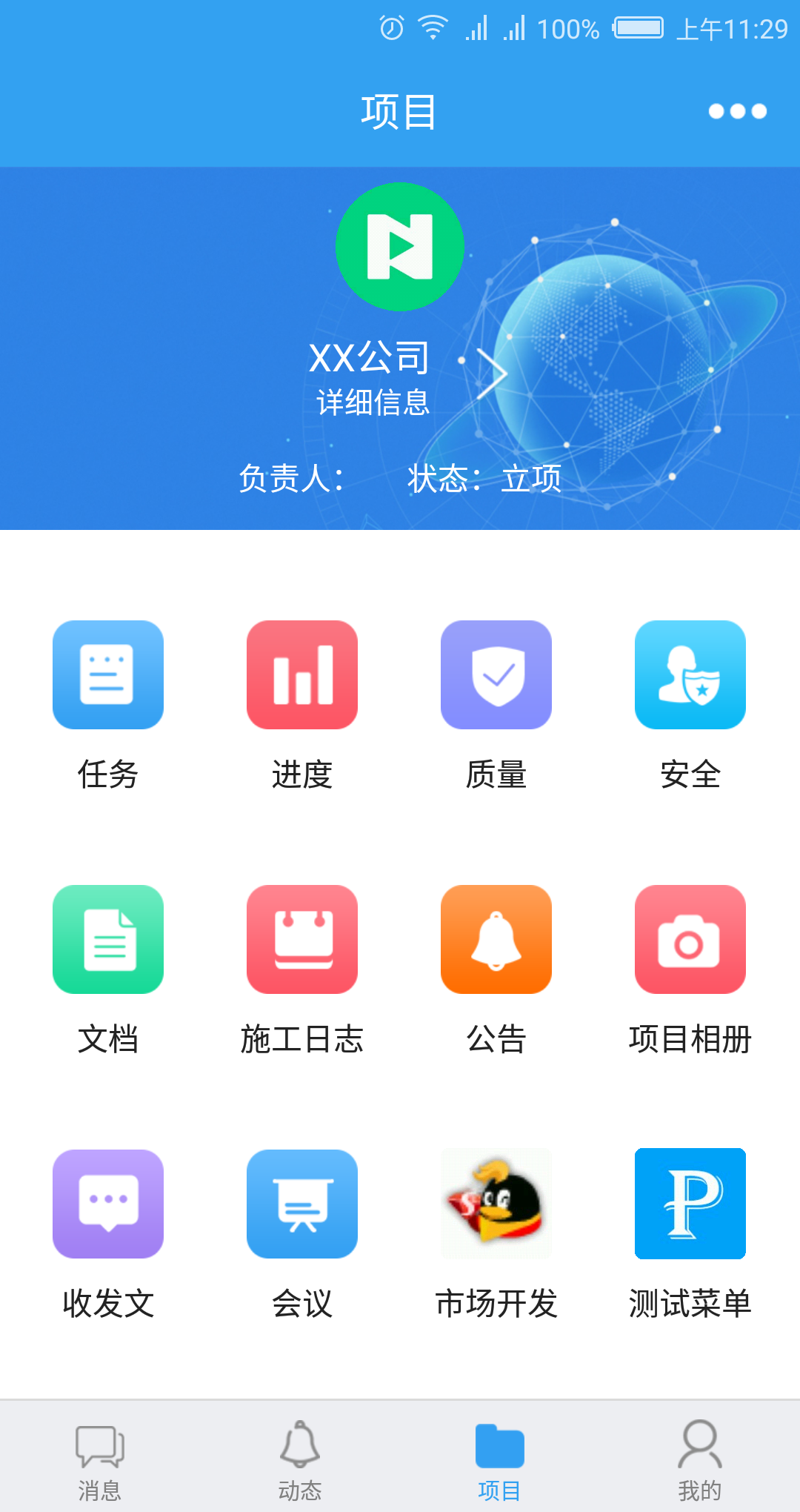Open the 公告 announcements module
800x1512 pixels.
point(496,940)
